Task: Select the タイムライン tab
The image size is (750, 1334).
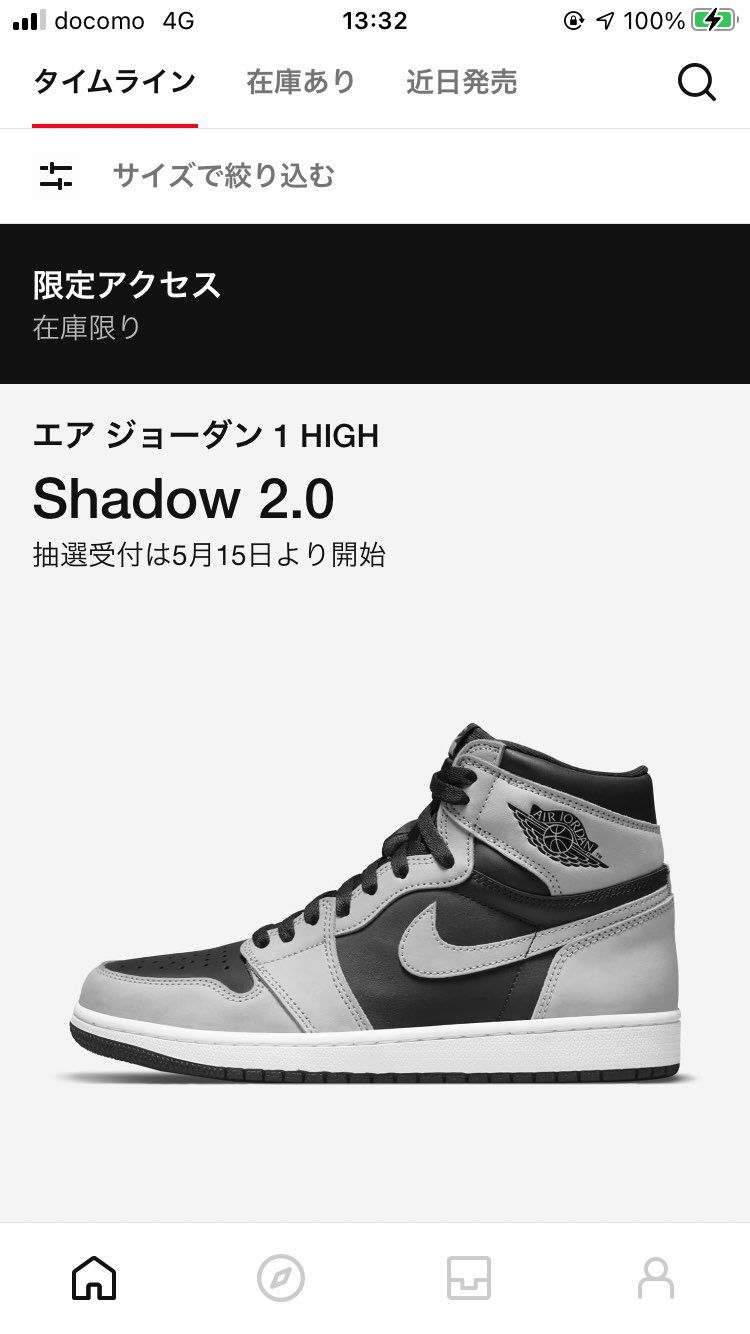Action: (114, 82)
